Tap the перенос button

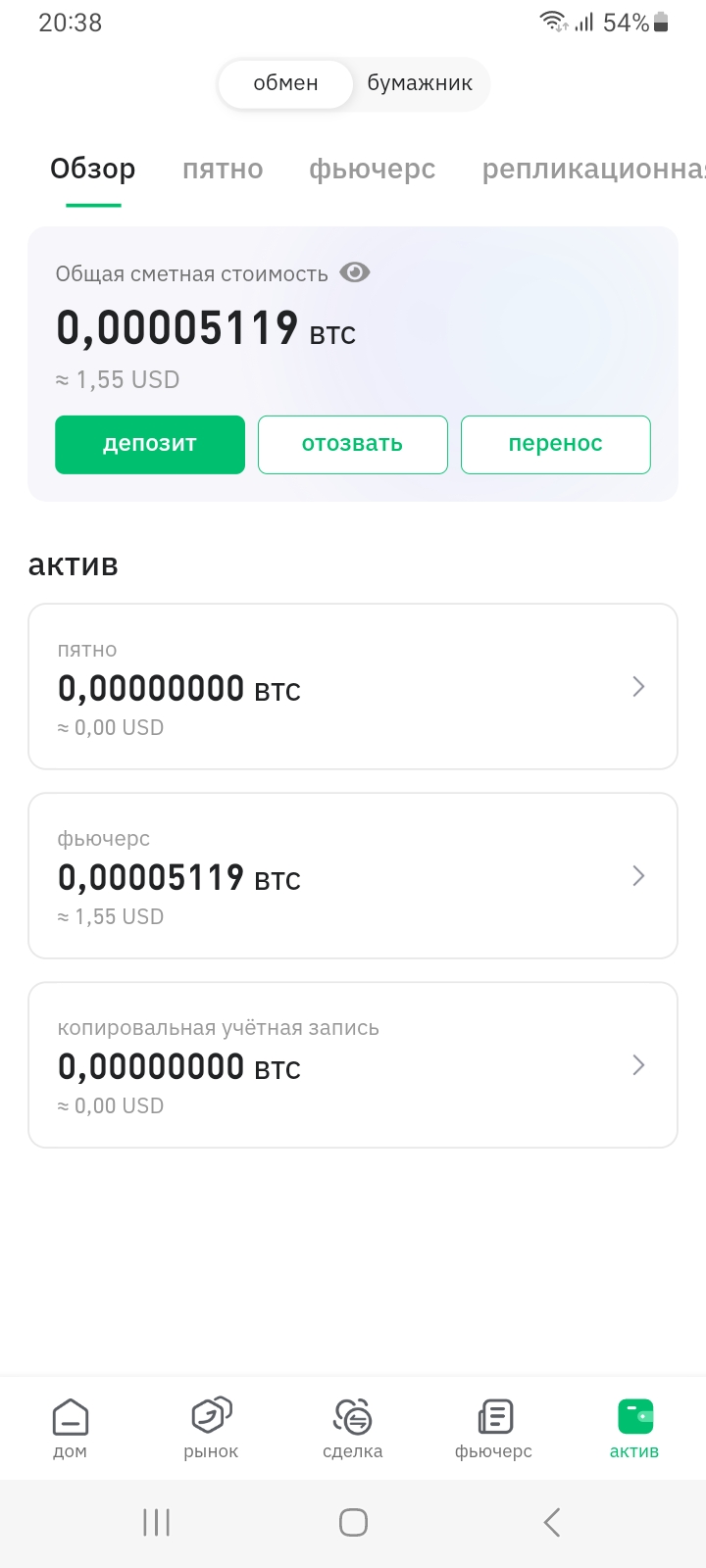556,444
